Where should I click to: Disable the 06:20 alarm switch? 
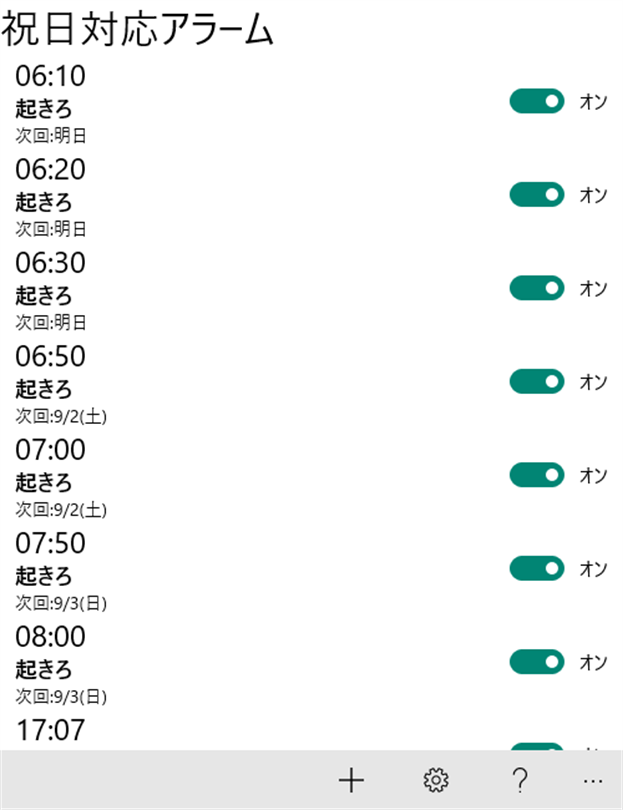tap(537, 194)
